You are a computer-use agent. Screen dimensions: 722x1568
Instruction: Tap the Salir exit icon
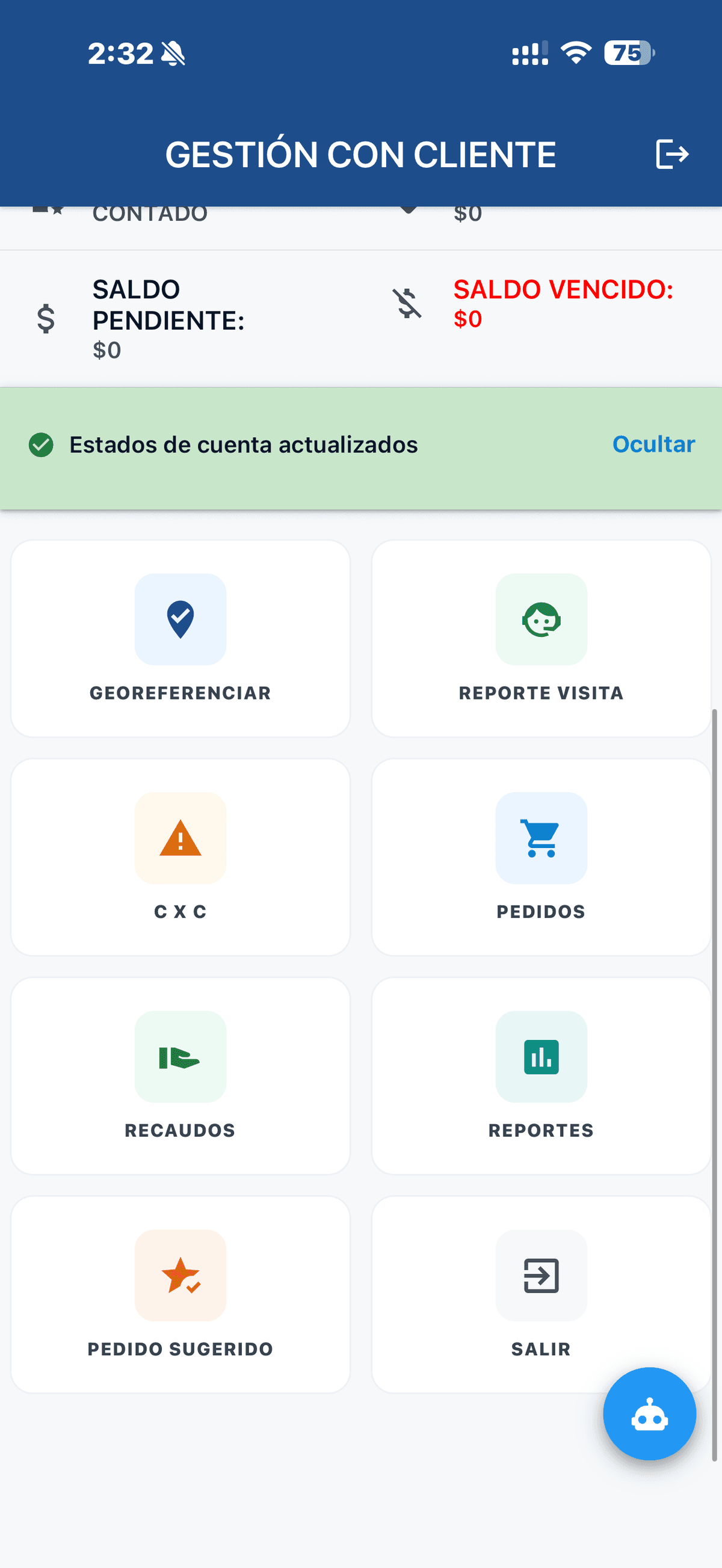(x=541, y=1276)
